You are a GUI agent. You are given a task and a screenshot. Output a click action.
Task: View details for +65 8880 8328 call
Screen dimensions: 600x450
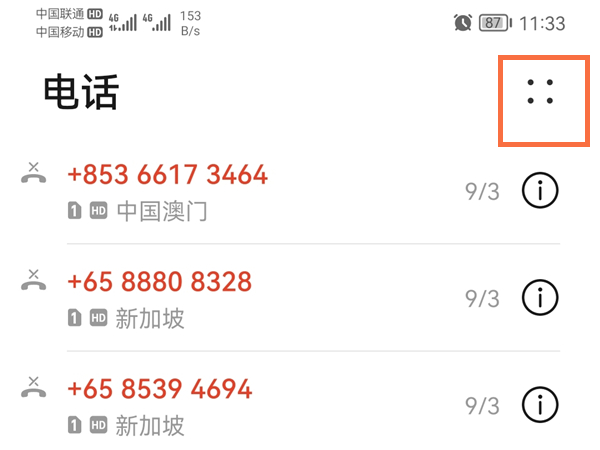[x=540, y=297]
